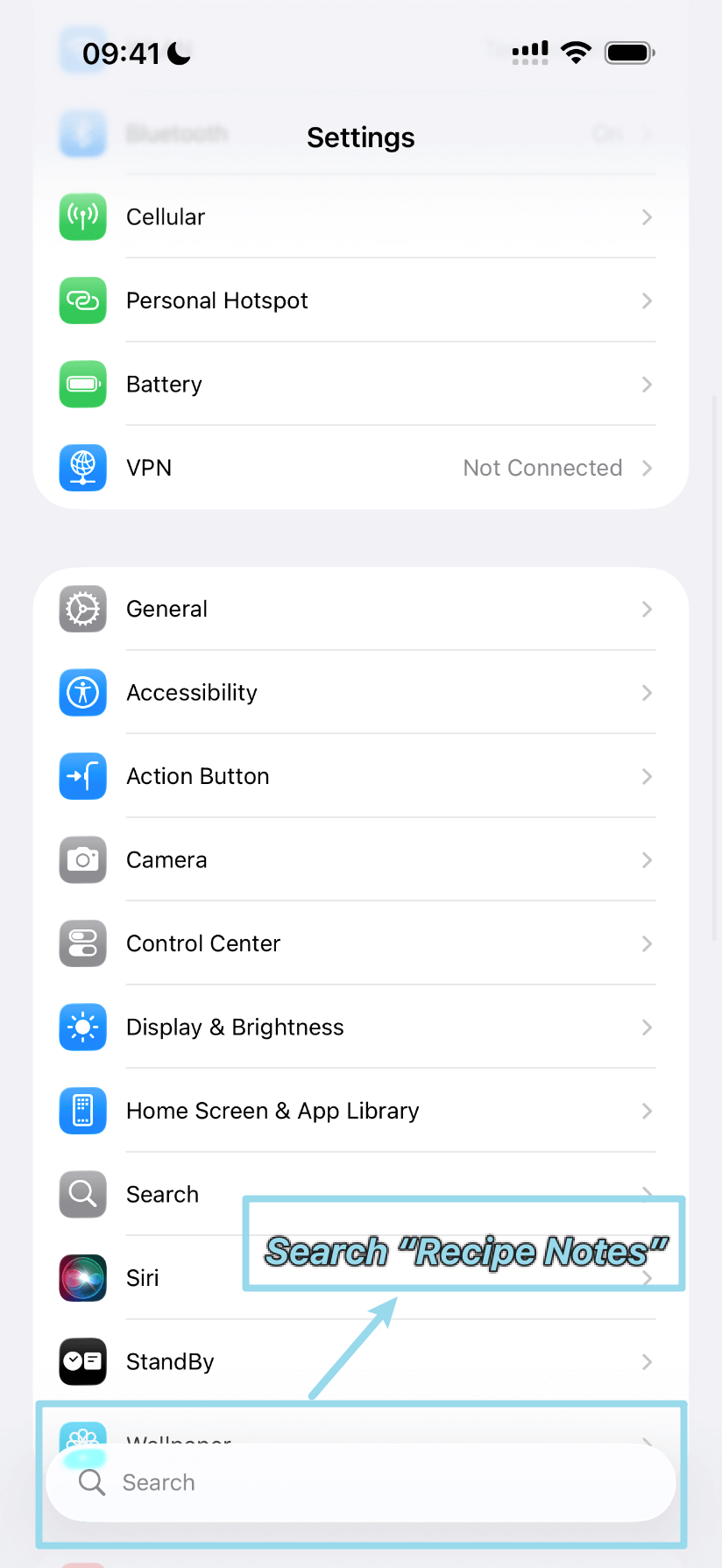
Task: Click the StandBy clock icon
Action: pos(82,1361)
